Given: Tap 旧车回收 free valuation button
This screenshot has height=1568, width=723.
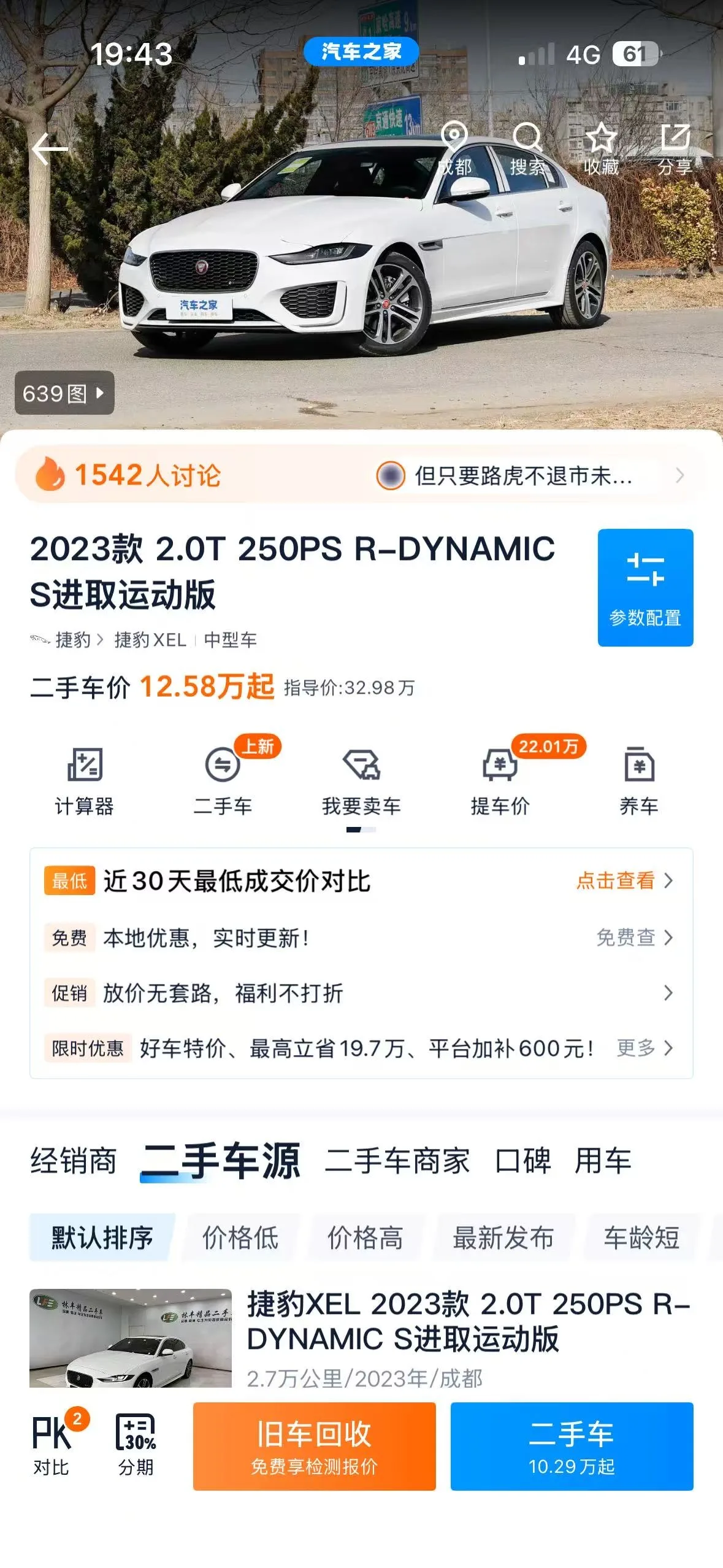Looking at the screenshot, I should [314, 1446].
